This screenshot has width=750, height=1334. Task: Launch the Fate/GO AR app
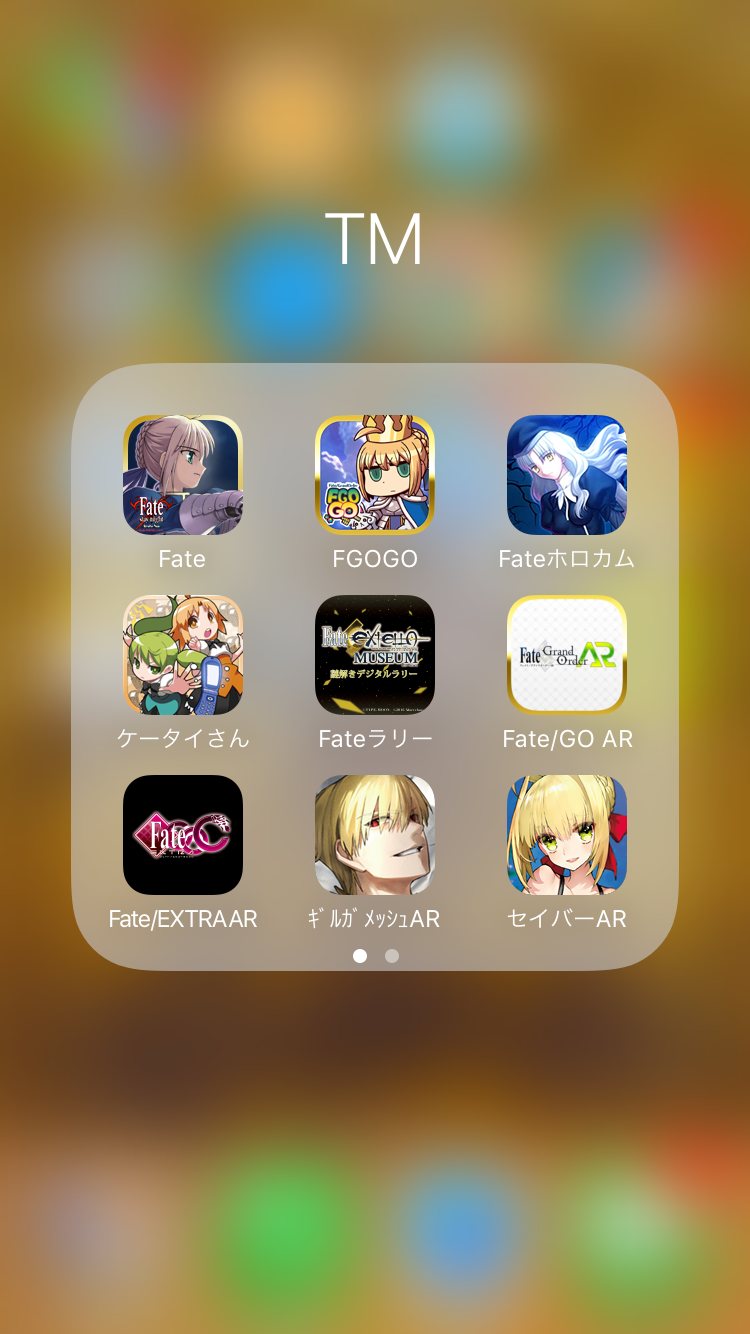(x=566, y=655)
